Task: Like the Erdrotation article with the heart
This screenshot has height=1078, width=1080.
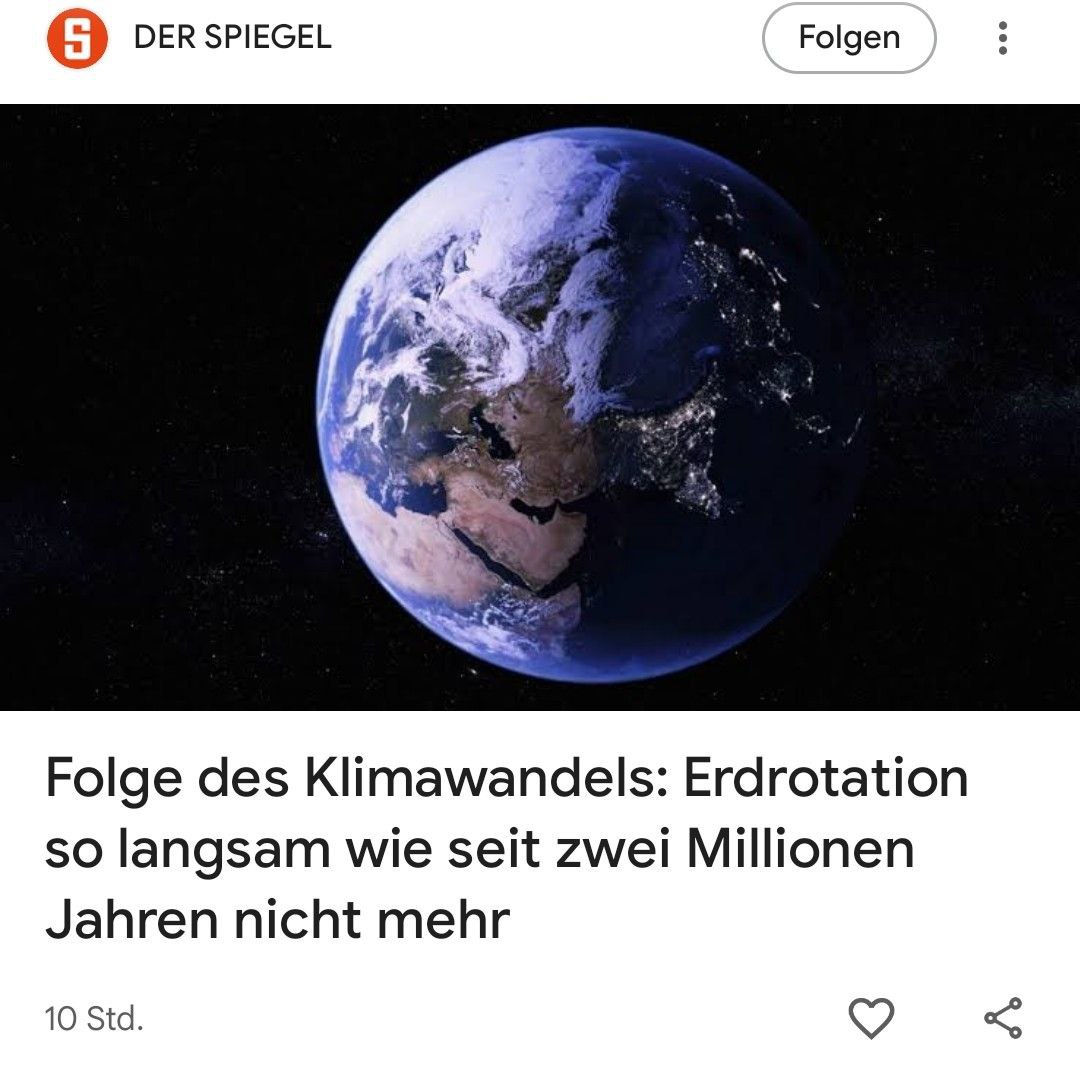Action: point(870,1018)
